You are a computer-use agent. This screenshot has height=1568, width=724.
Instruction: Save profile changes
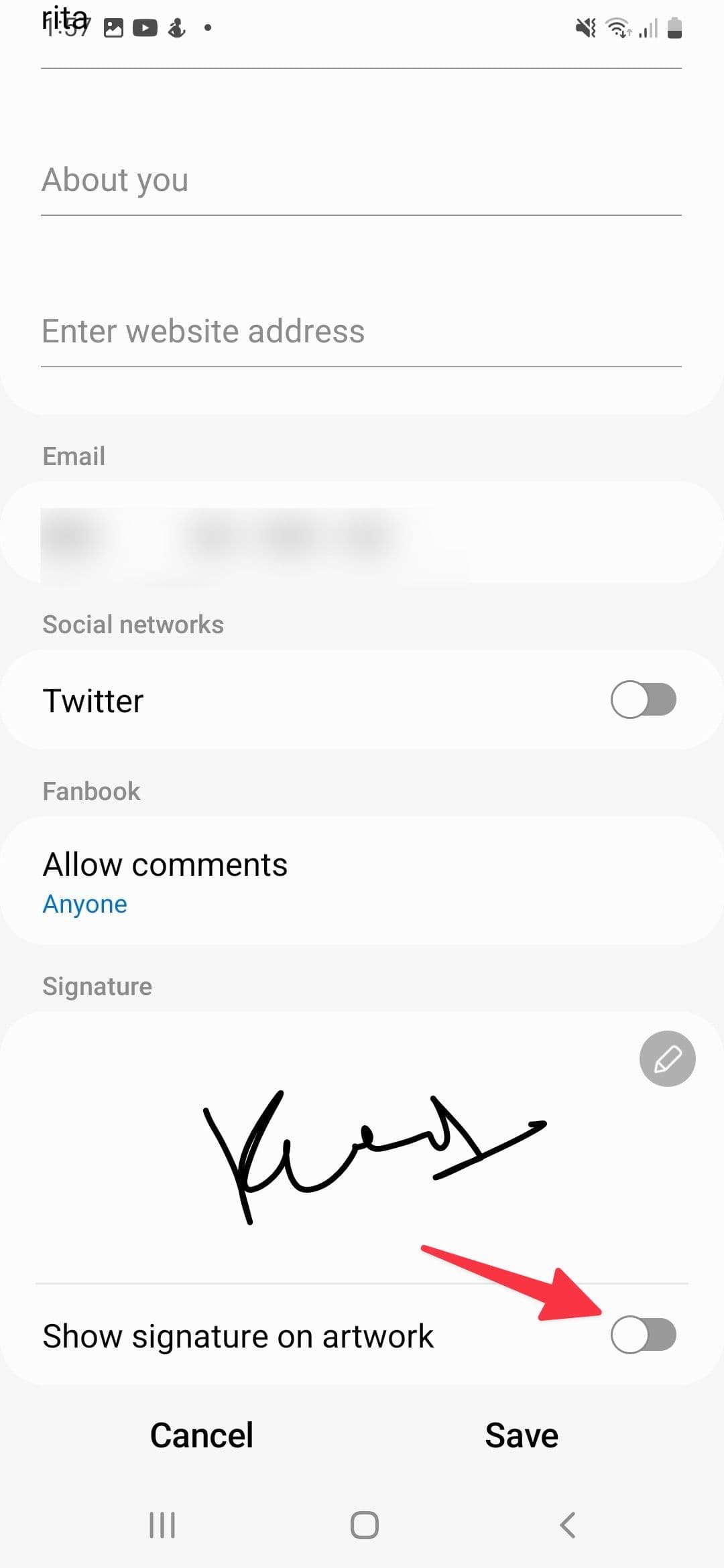(522, 1435)
